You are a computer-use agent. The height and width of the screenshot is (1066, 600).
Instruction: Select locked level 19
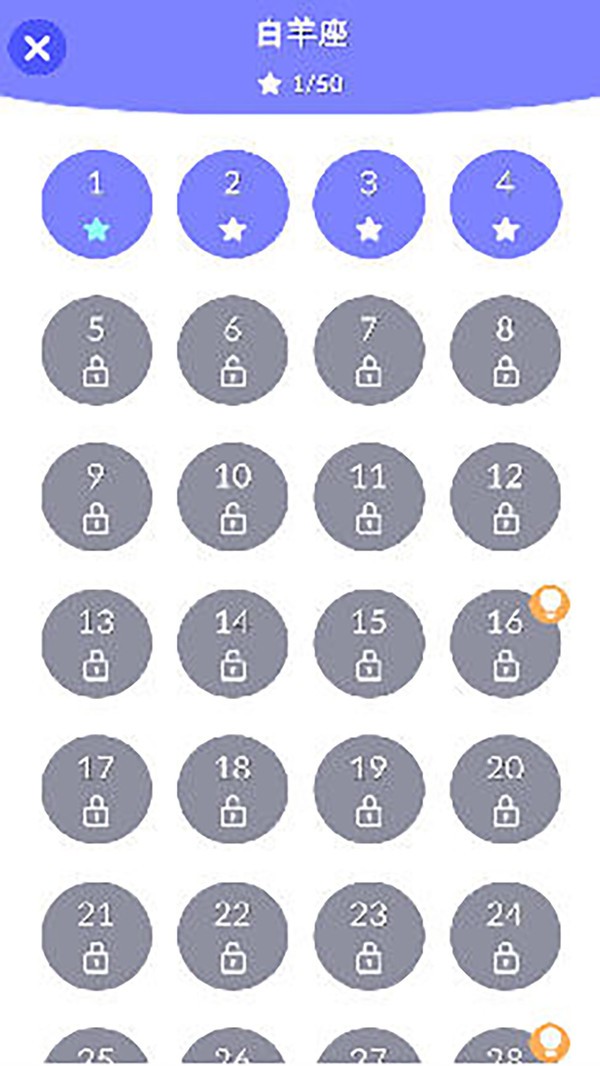pos(369,789)
